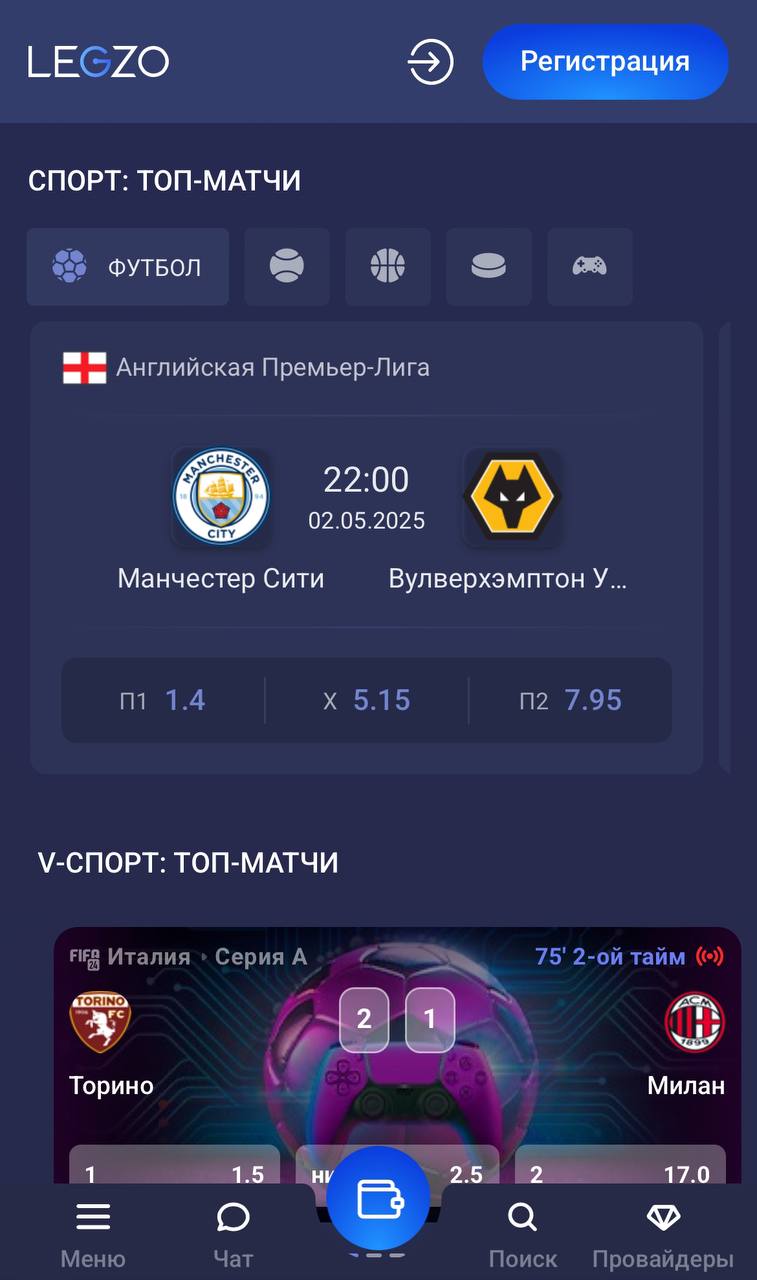Switch to the basketball tab
This screenshot has height=1280, width=757.
(388, 267)
